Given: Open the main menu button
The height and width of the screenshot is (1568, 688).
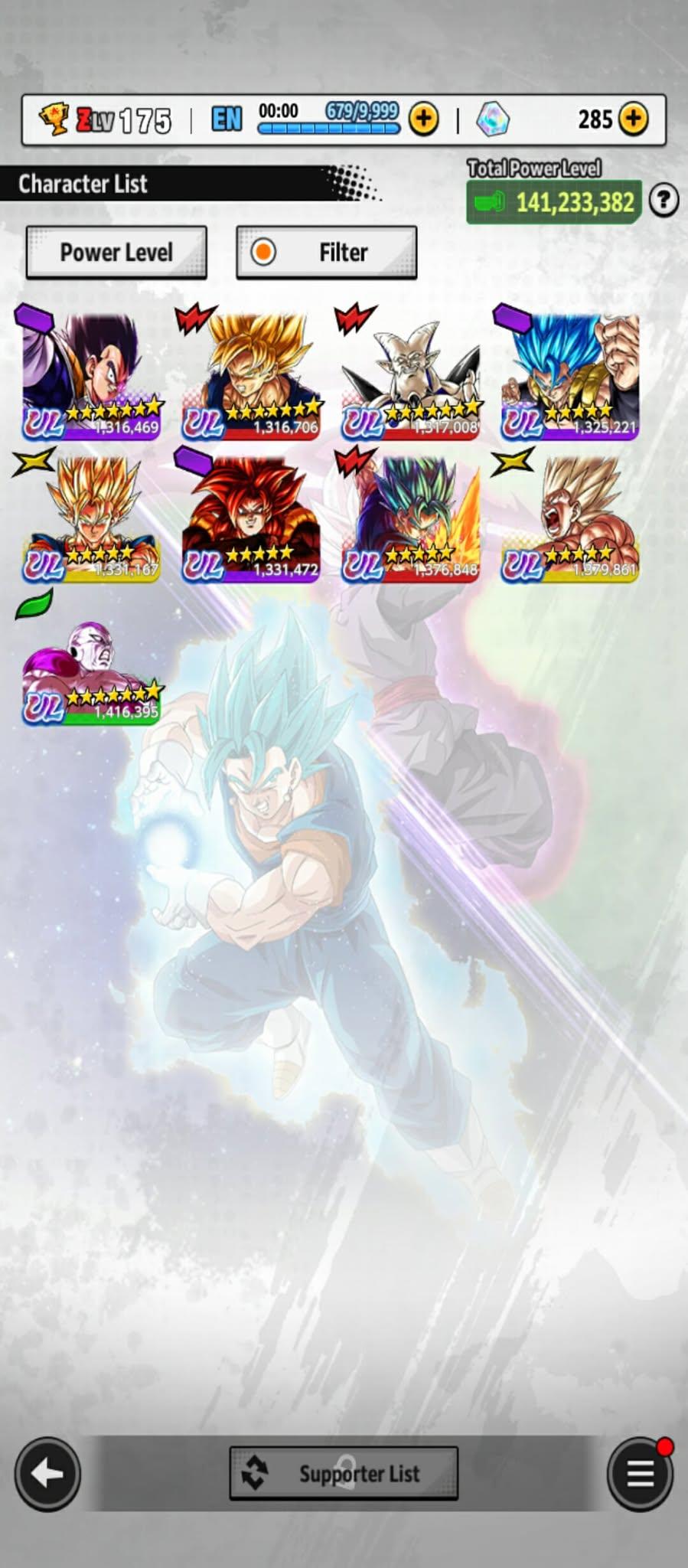Looking at the screenshot, I should pyautogui.click(x=640, y=1473).
